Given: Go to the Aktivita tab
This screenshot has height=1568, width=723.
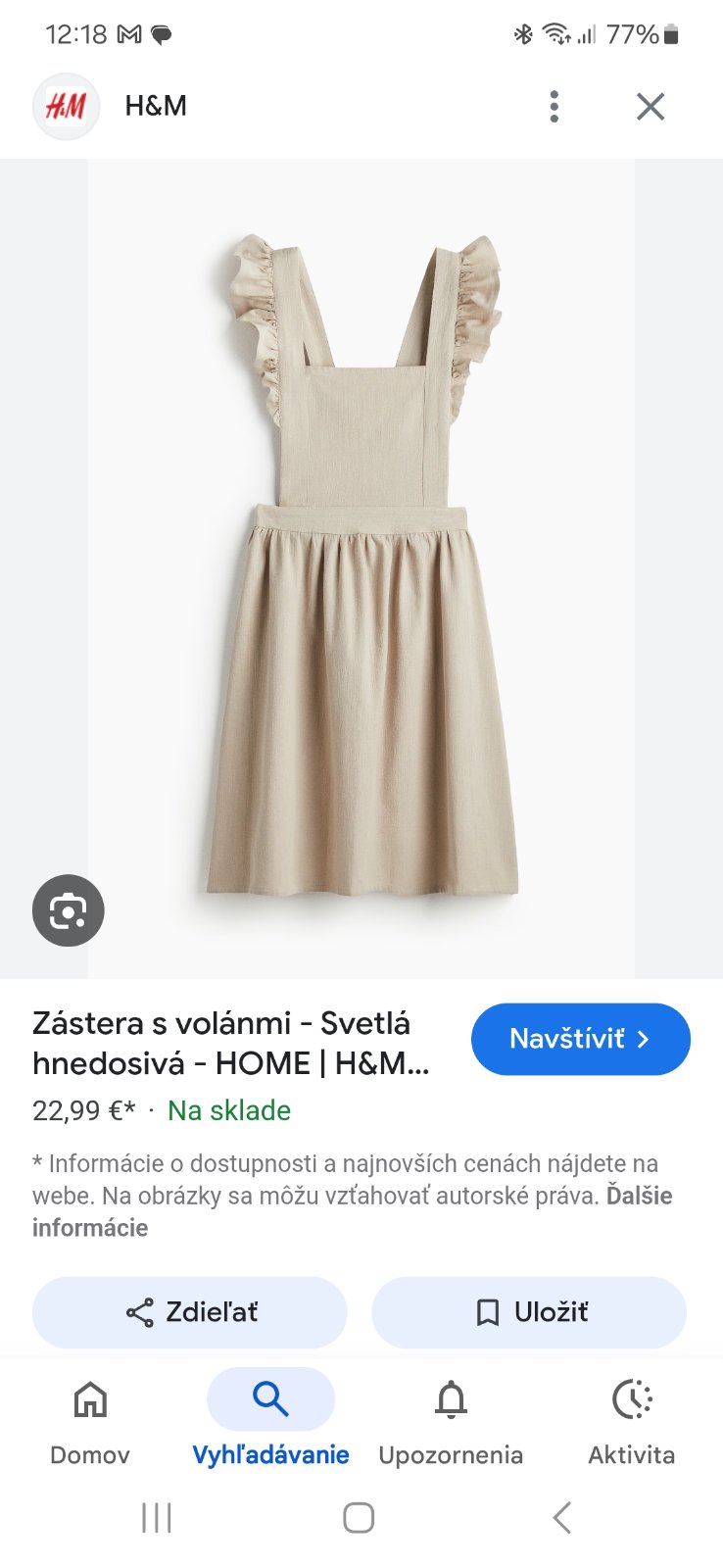Looking at the screenshot, I should tap(631, 1421).
